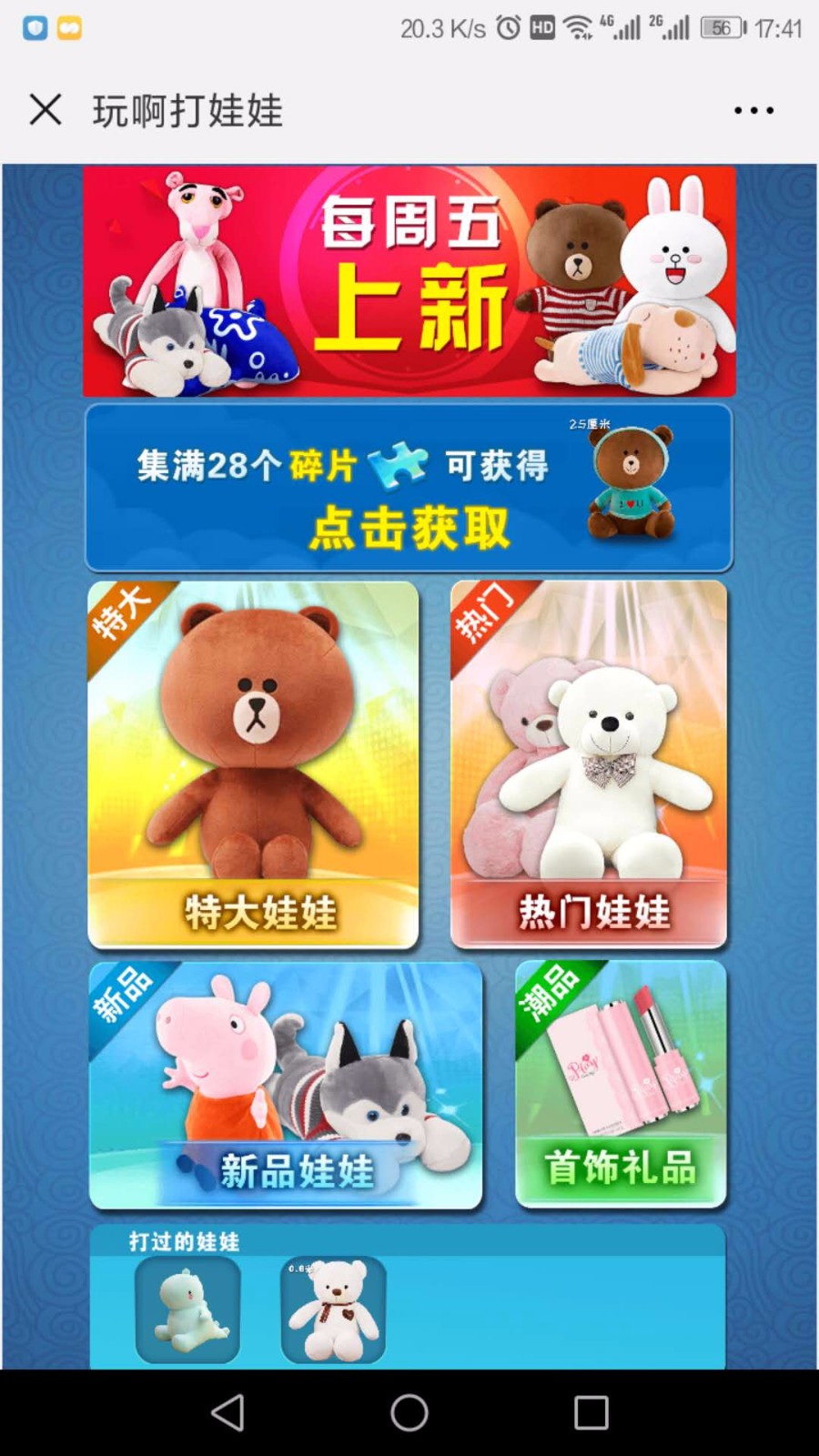Select the dinosaur doll in 打过的娃娃

[188, 1309]
